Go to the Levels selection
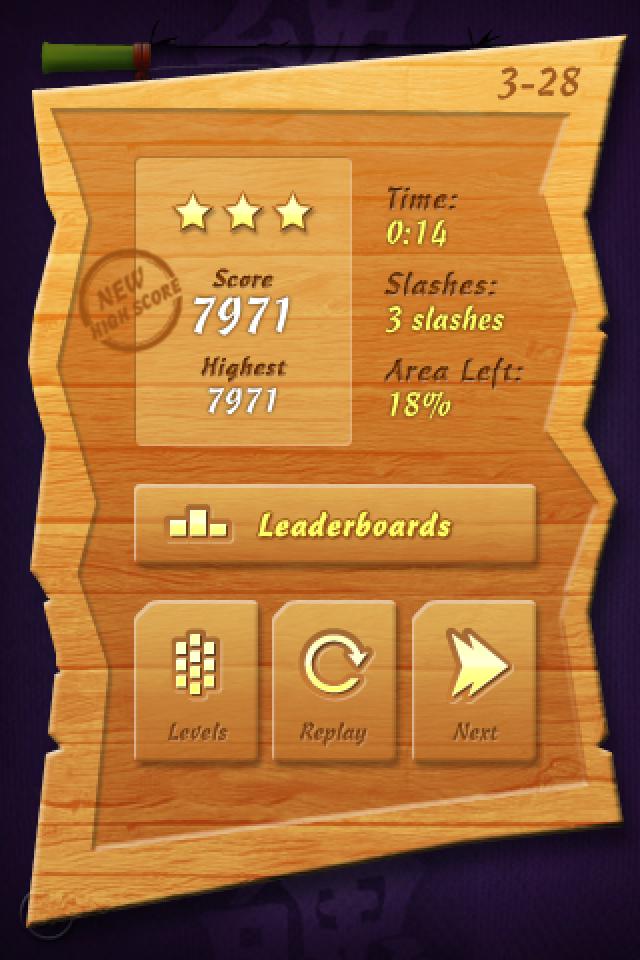 click(x=196, y=681)
